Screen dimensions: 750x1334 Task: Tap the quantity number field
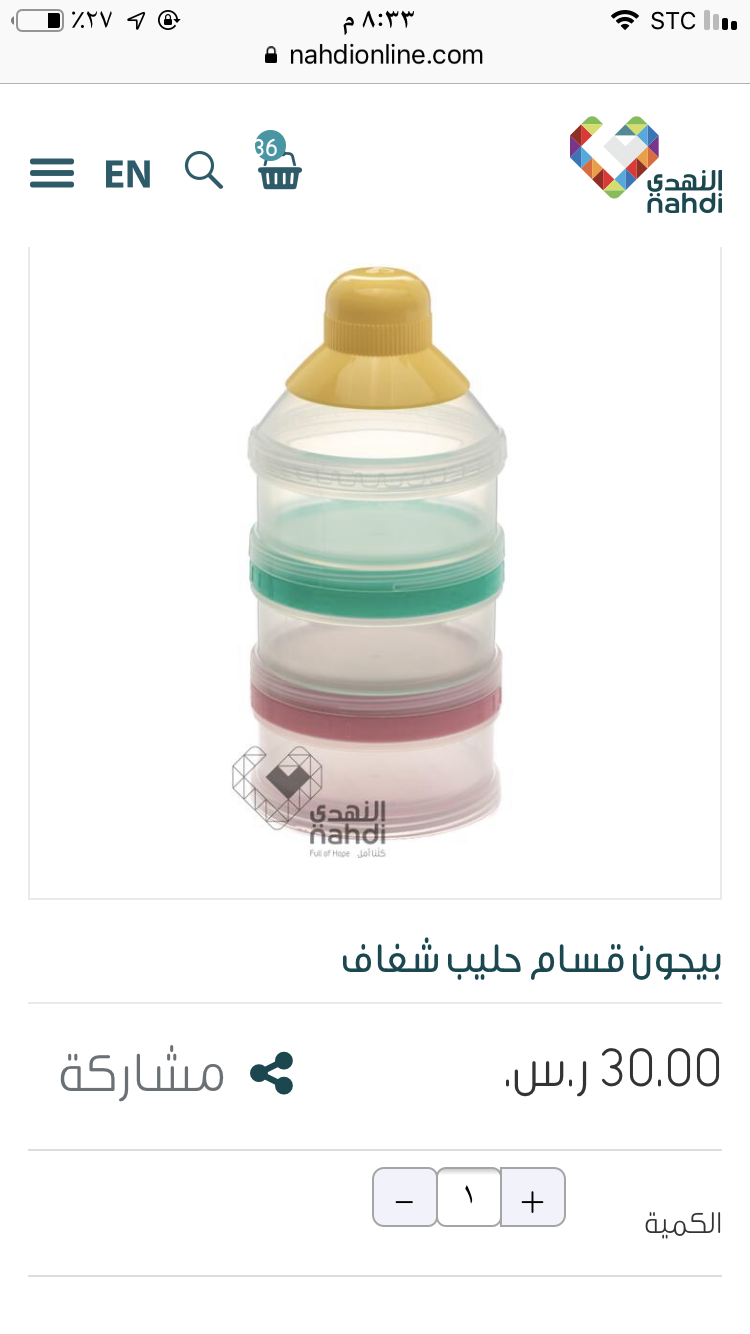pyautogui.click(x=468, y=1197)
